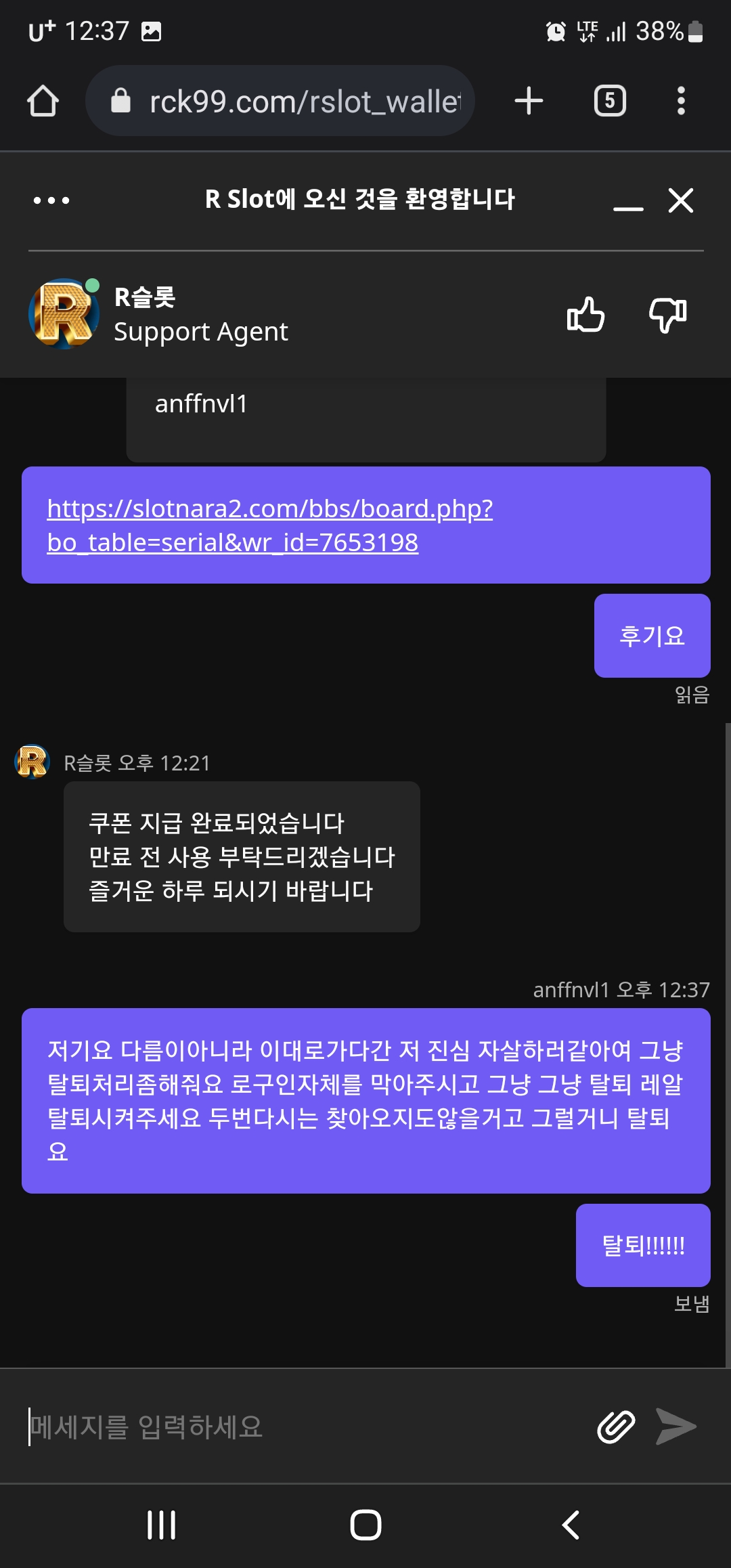Open the browser home page
Viewport: 731px width, 1568px height.
pyautogui.click(x=43, y=101)
